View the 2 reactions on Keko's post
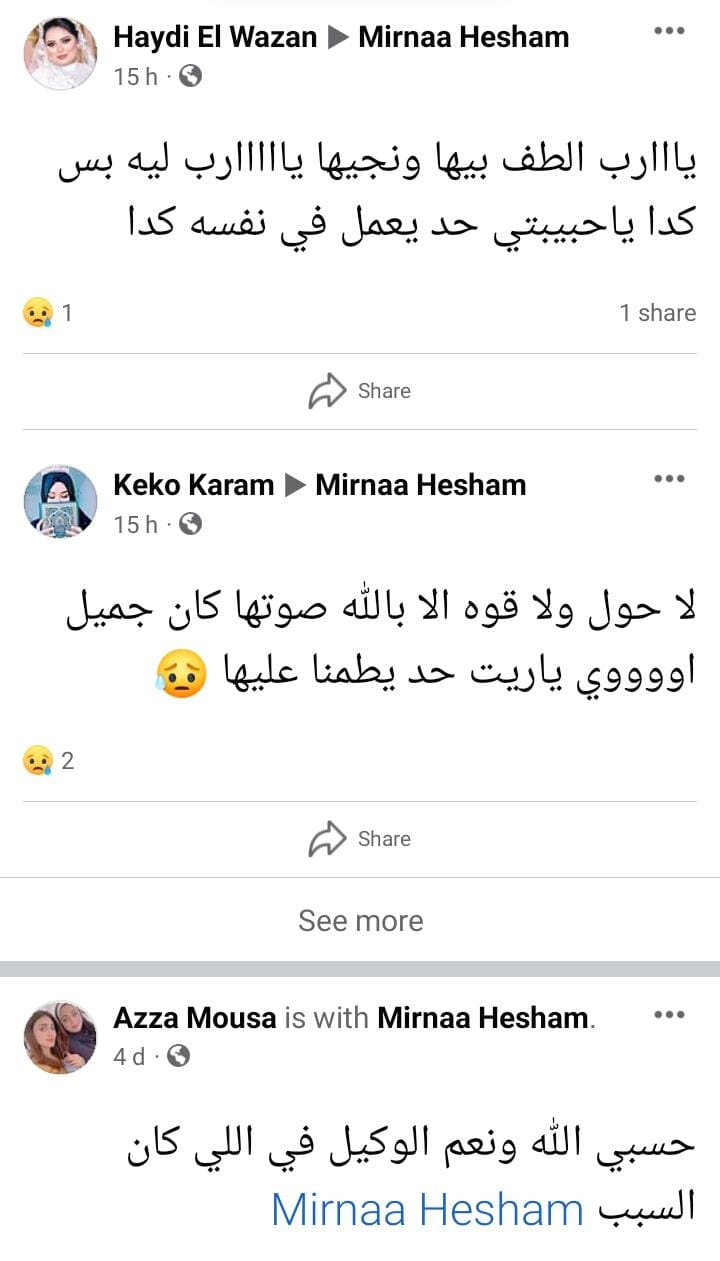 pos(48,761)
